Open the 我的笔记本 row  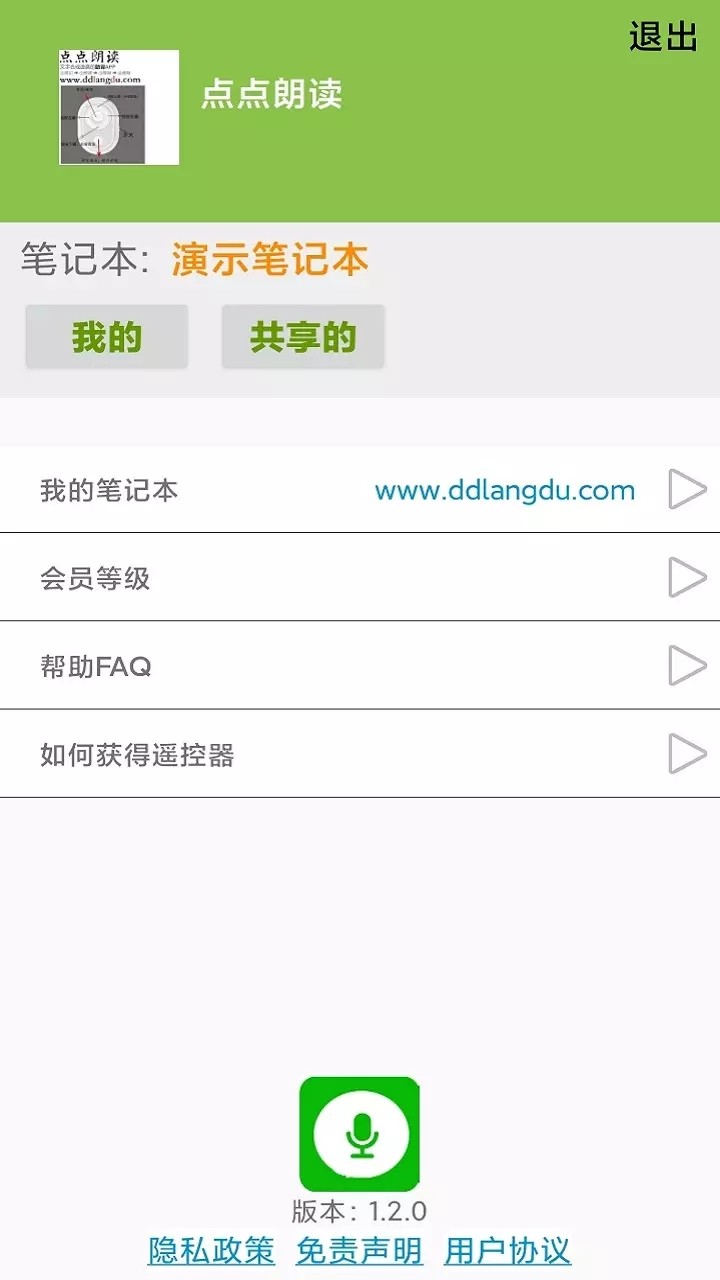[x=360, y=490]
